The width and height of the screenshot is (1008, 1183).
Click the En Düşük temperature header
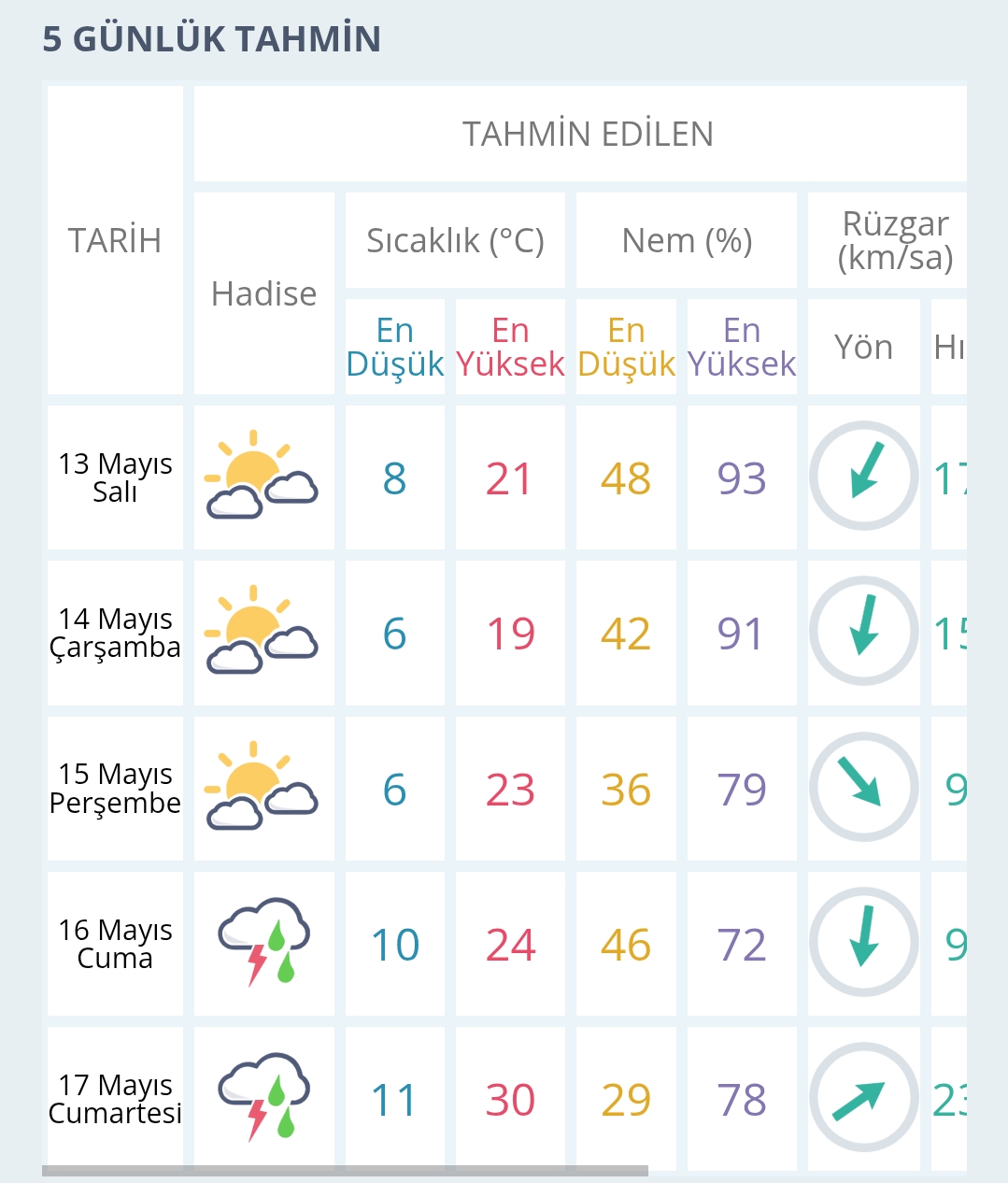[x=394, y=347]
